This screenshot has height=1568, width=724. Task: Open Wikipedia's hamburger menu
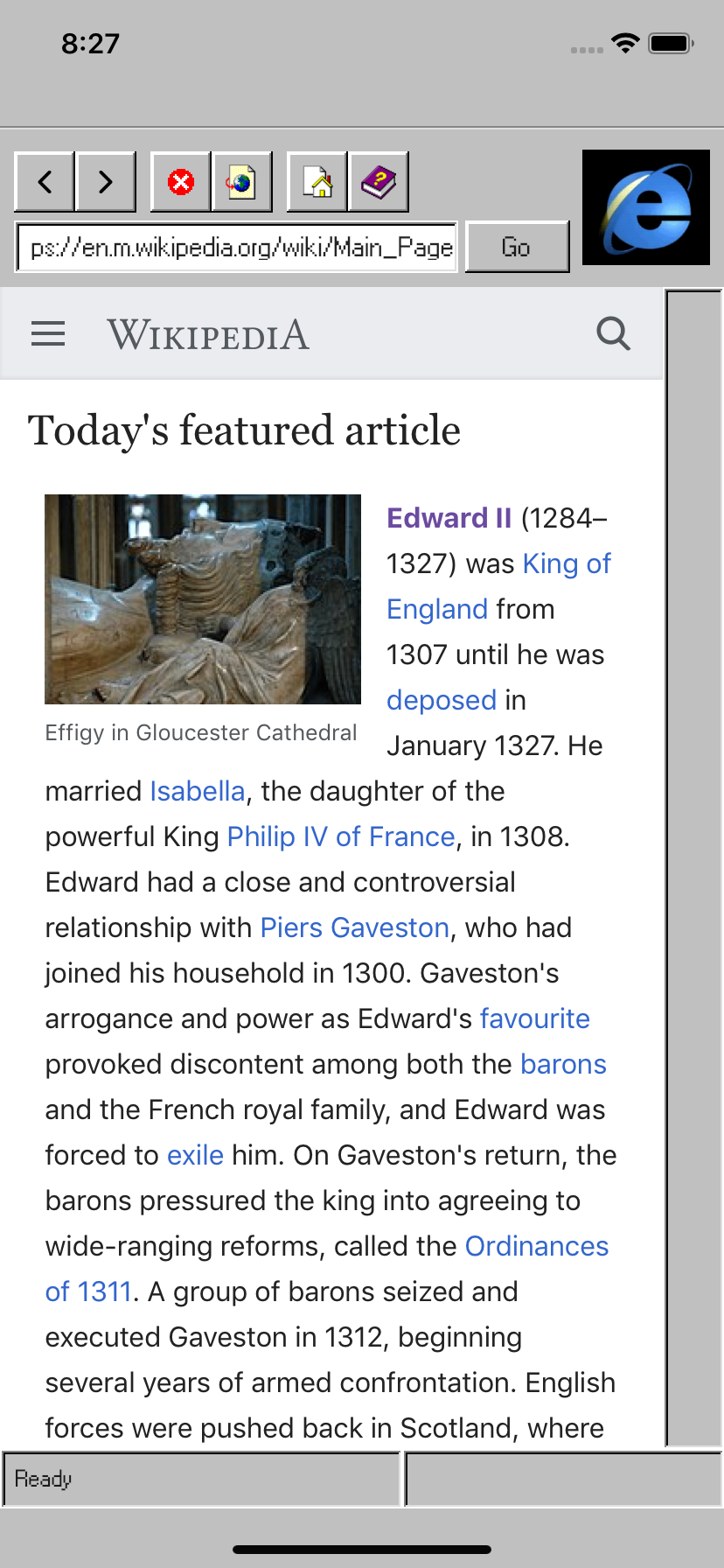(48, 333)
